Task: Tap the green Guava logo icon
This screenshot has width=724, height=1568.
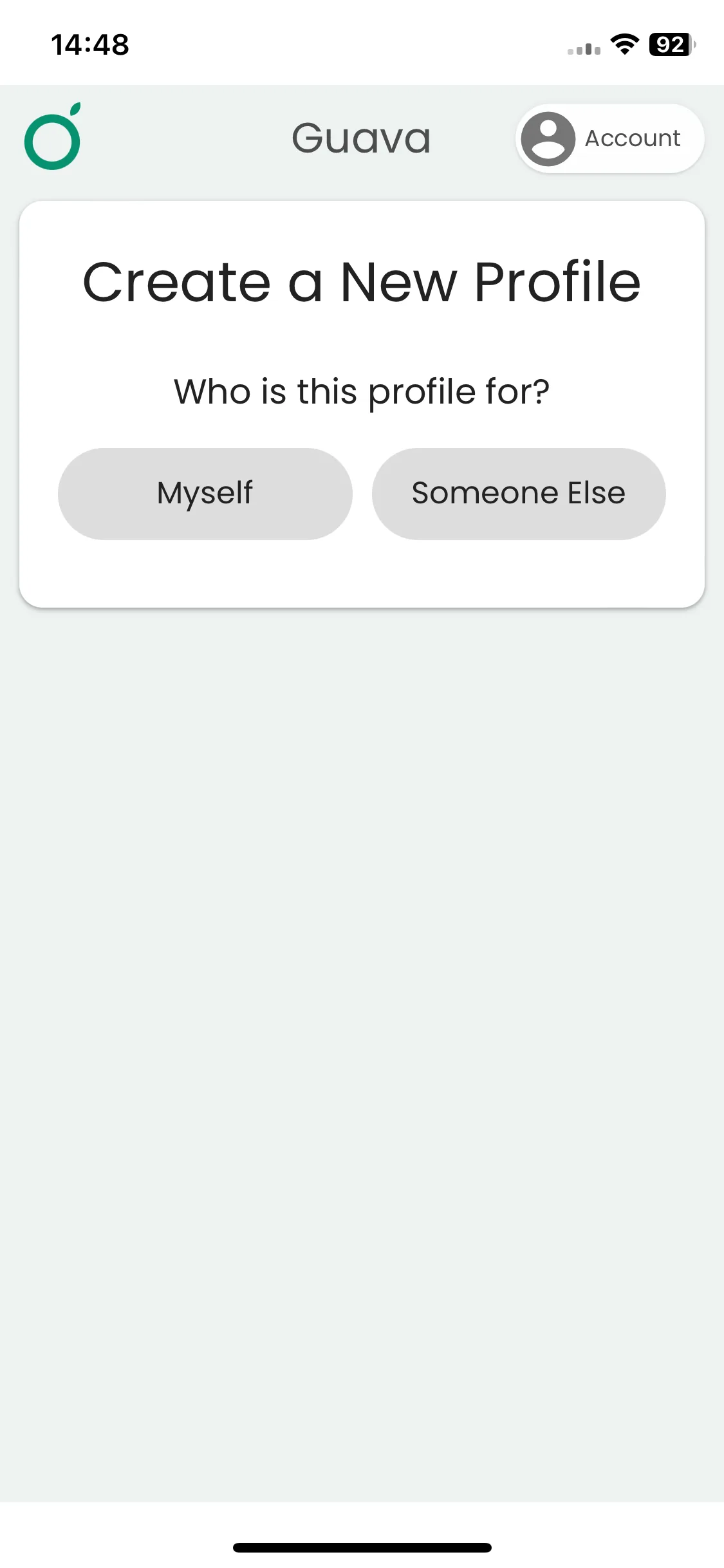Action: coord(53,137)
